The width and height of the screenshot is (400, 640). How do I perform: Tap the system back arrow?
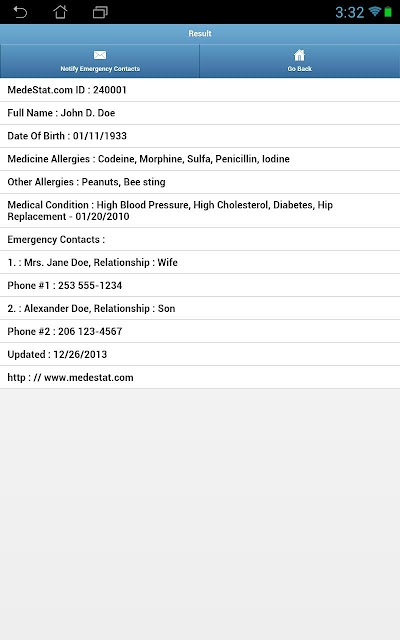[x=20, y=12]
